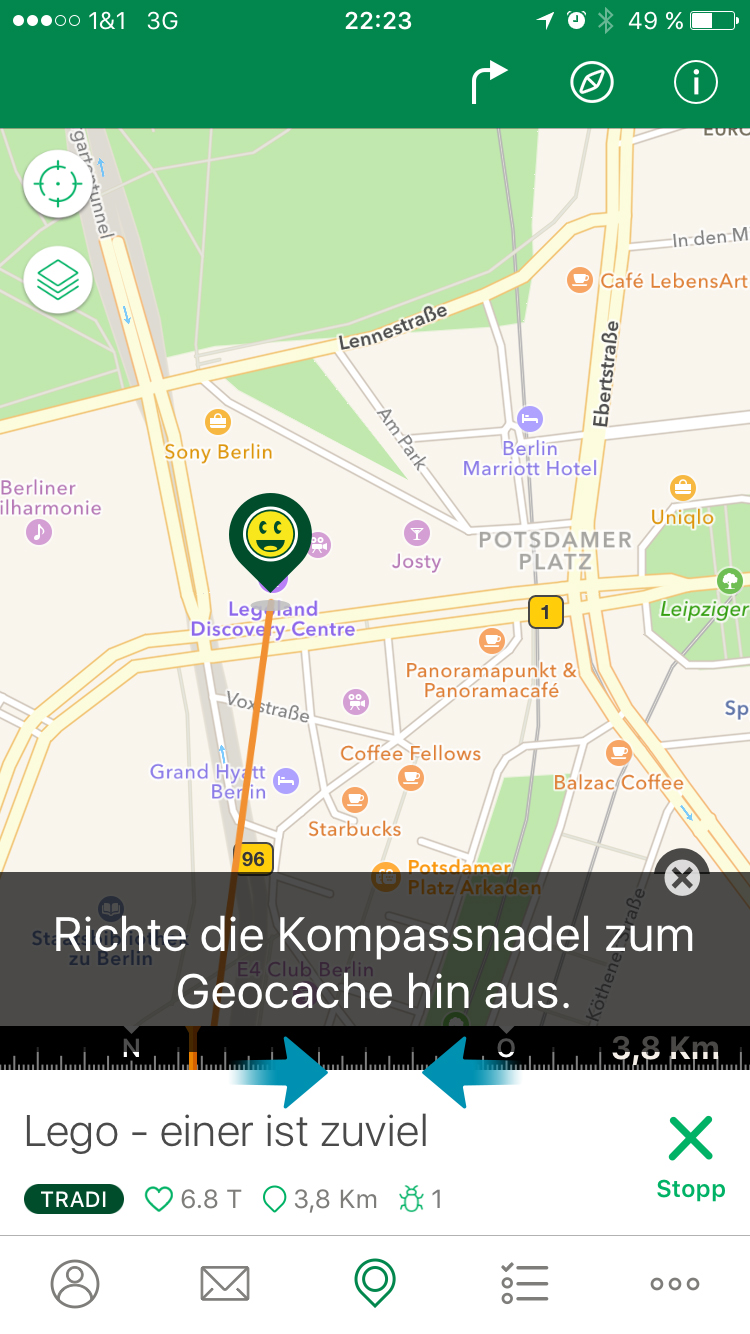750x1334 pixels.
Task: Go to the profile tab
Action: tap(75, 1284)
